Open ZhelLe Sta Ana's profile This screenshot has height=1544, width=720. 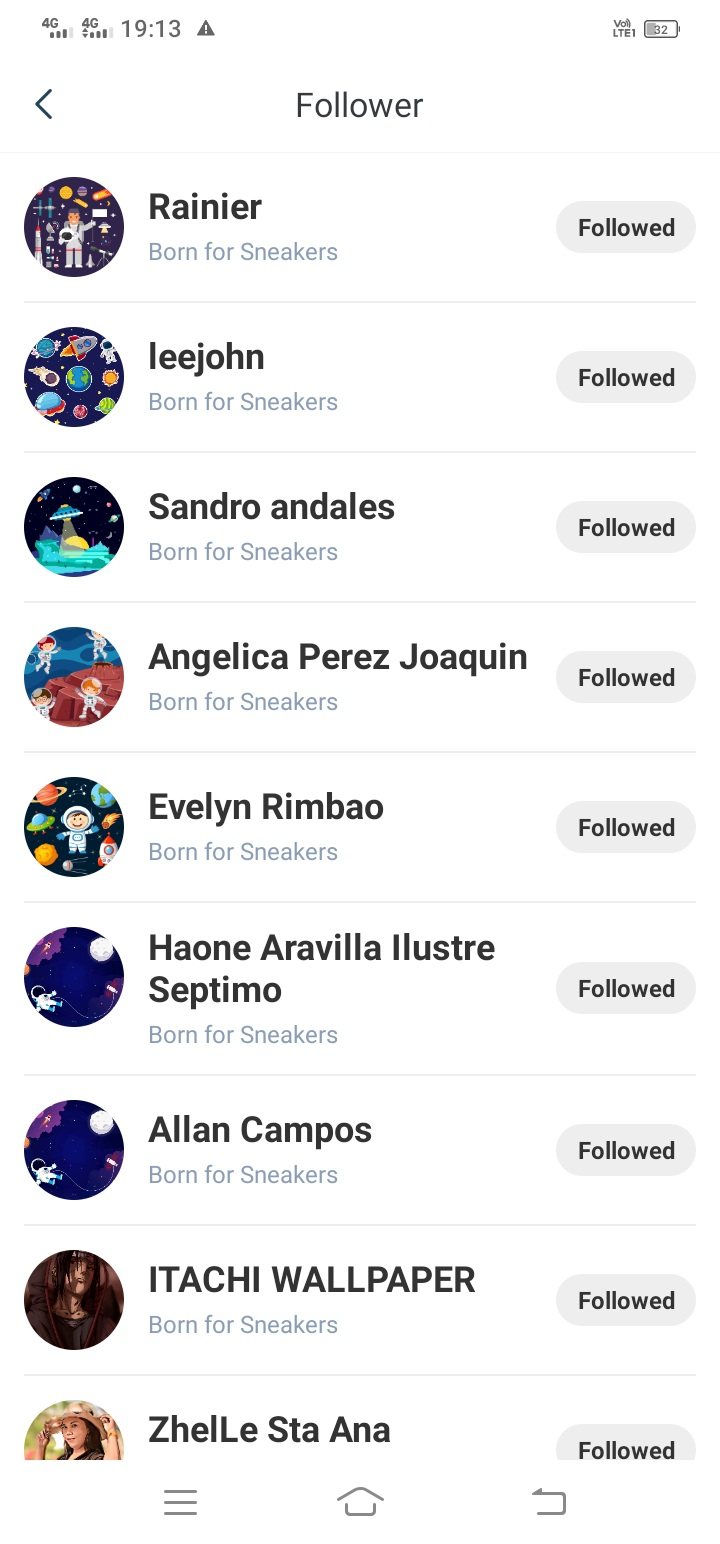(269, 1430)
